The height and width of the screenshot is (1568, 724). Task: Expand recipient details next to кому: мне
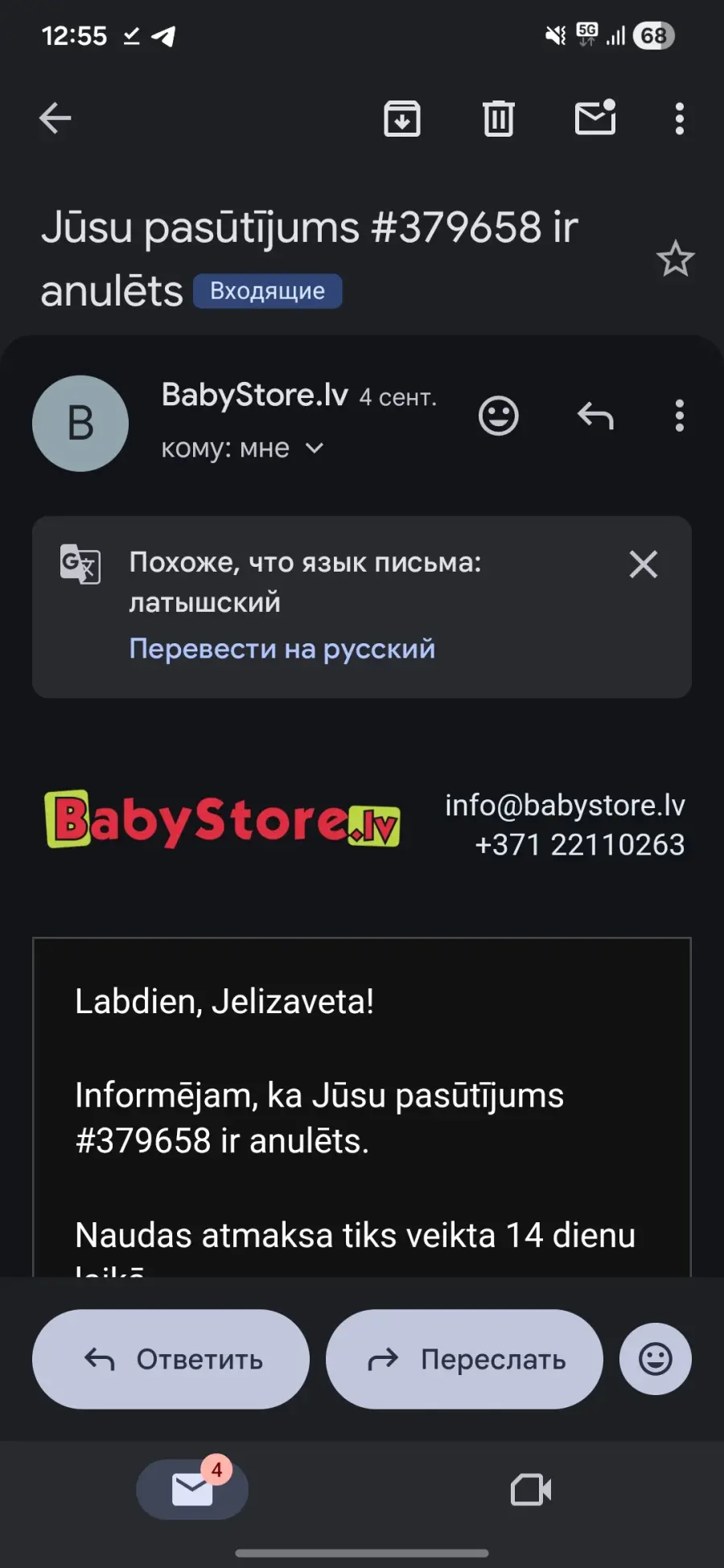tap(315, 448)
